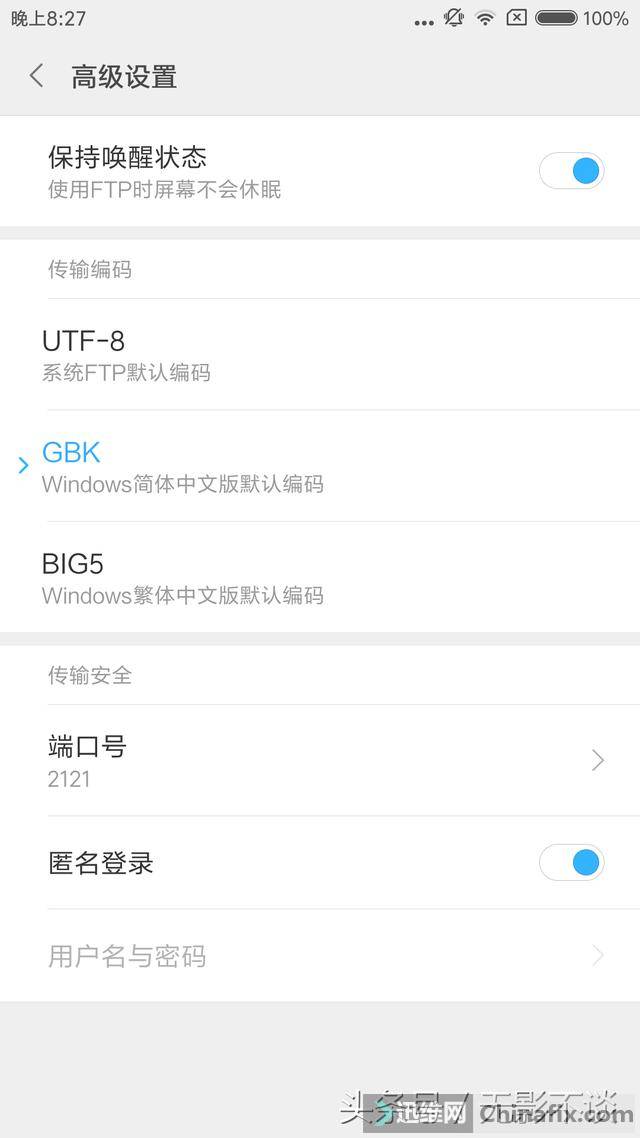This screenshot has height=1138, width=640.
Task: Select BIG5 encoding option
Action: coord(320,577)
